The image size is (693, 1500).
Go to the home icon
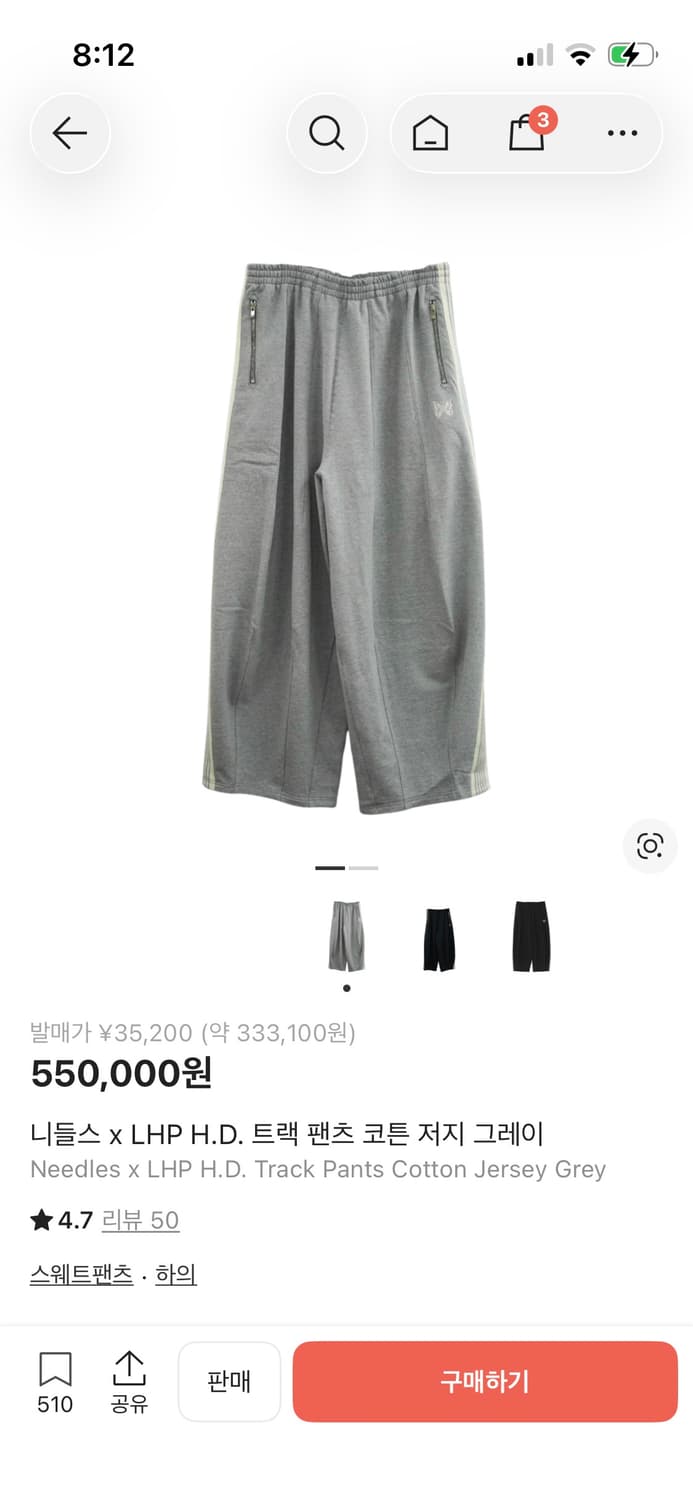430,133
